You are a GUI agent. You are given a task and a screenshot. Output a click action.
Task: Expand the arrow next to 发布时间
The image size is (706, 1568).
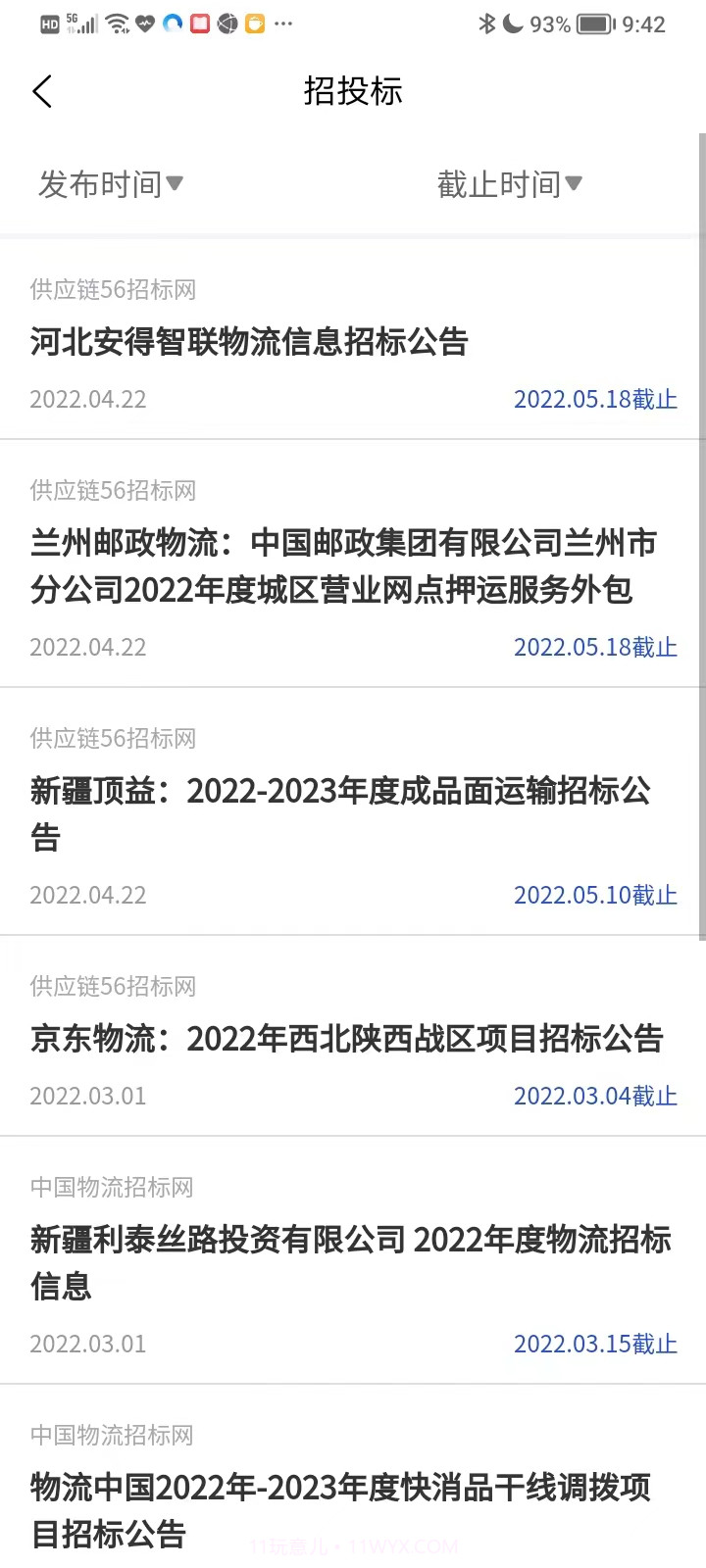[175, 184]
